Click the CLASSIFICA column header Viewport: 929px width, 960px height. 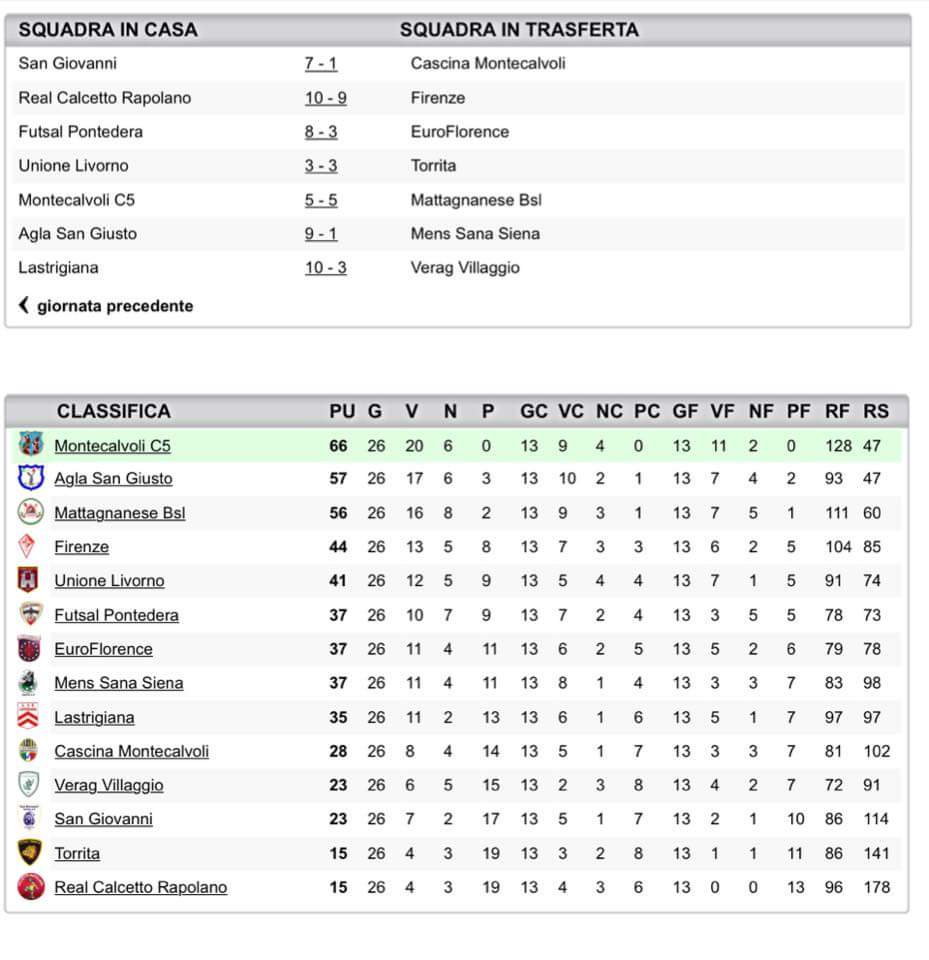pos(114,410)
